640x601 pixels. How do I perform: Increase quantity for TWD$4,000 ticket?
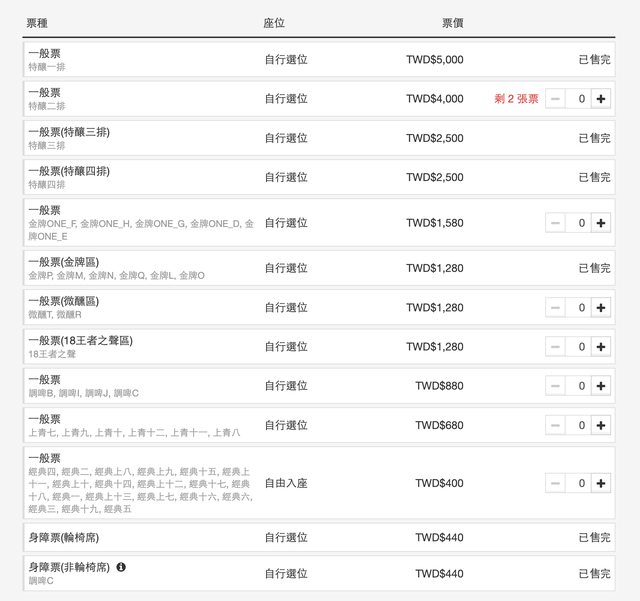click(601, 99)
